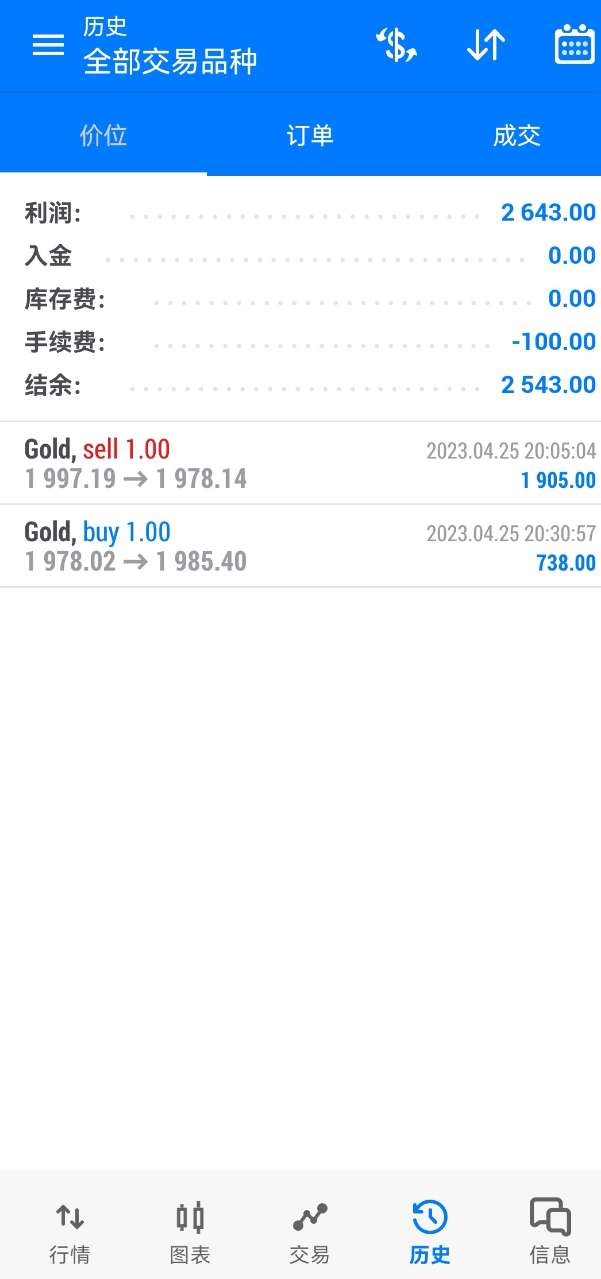The height and width of the screenshot is (1279, 601).
Task: Go to the 信息 messages tab
Action: point(550,1232)
